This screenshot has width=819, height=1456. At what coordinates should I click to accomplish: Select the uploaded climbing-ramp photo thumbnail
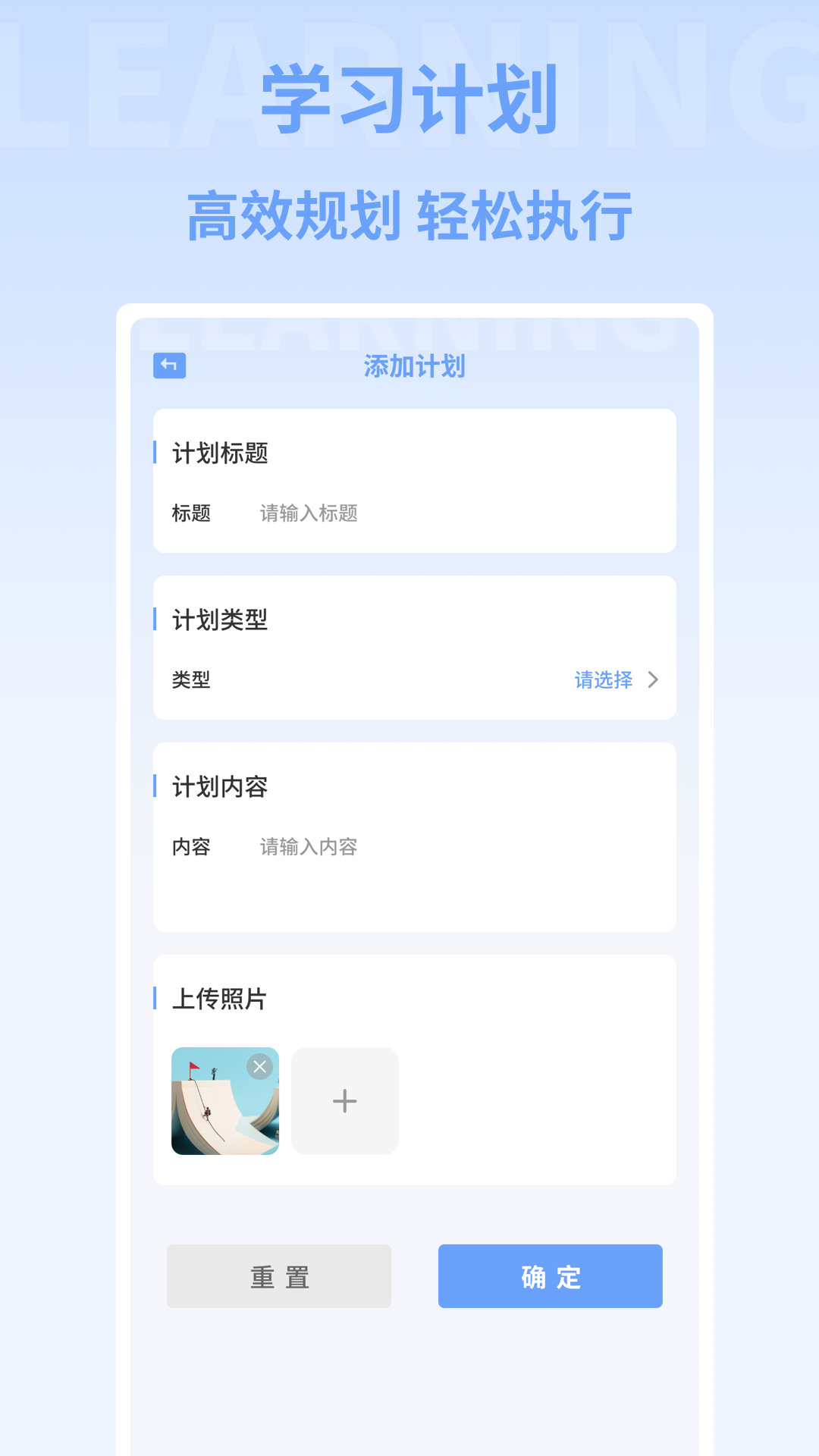225,1101
